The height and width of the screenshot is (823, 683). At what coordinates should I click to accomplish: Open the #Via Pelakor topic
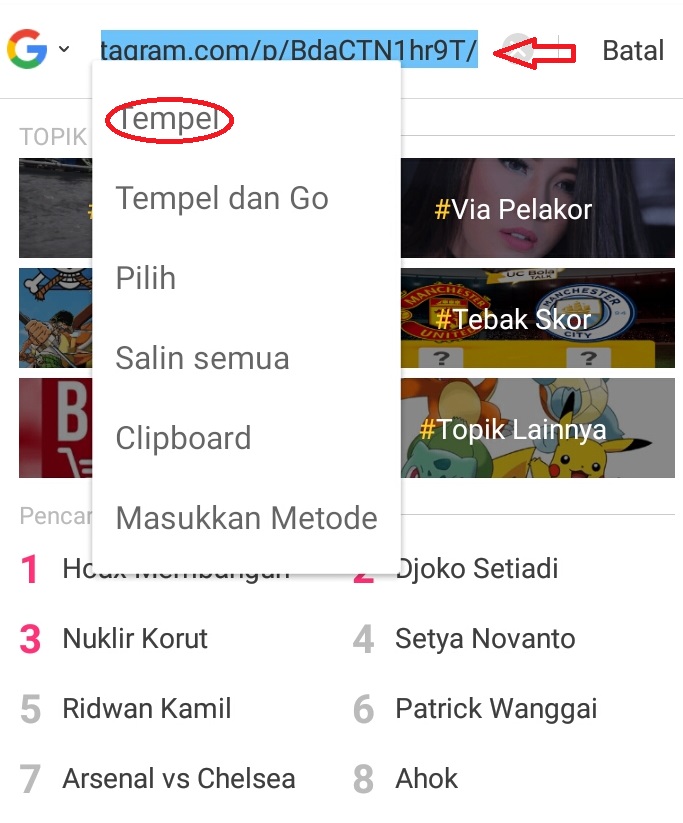538,209
